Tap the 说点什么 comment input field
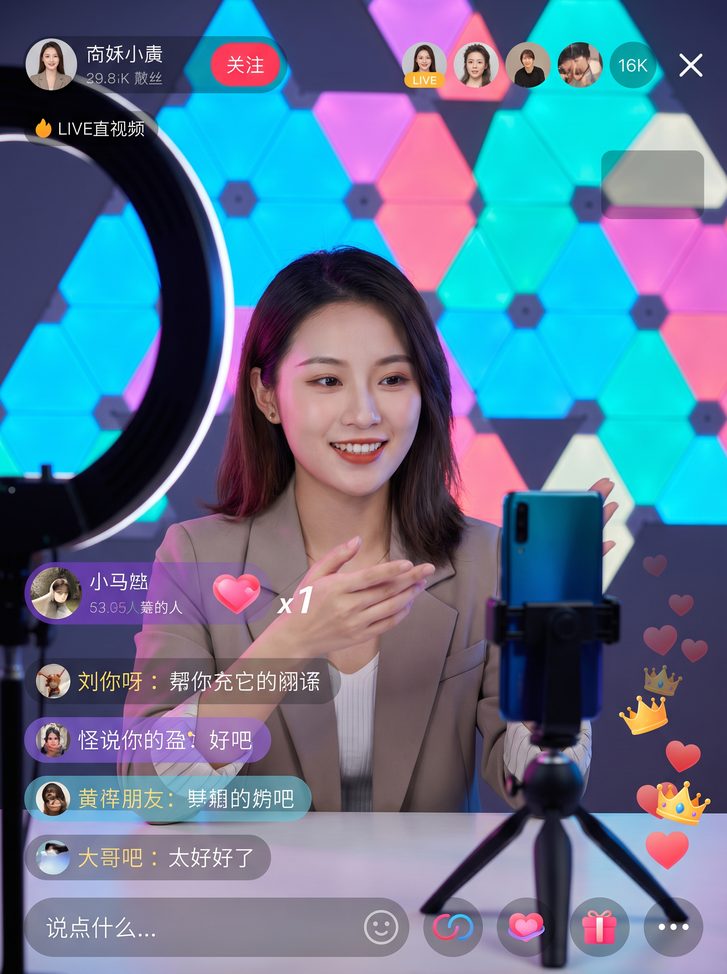 [x=200, y=928]
